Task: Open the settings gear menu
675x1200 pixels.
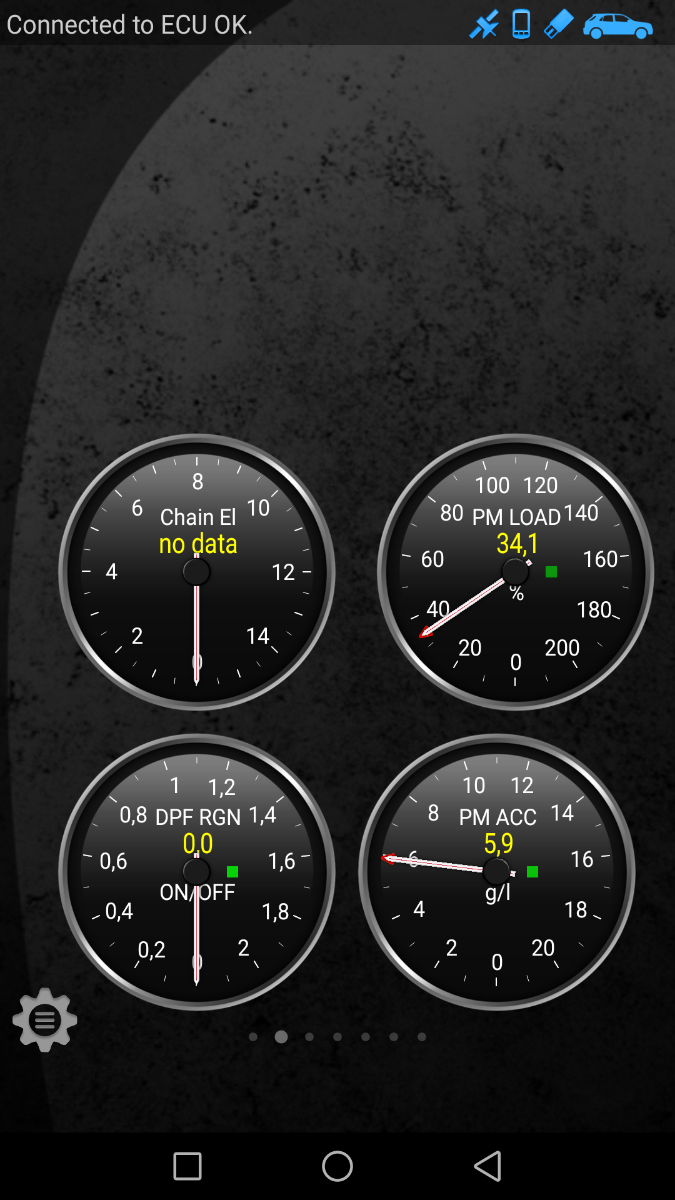Action: click(x=45, y=1019)
